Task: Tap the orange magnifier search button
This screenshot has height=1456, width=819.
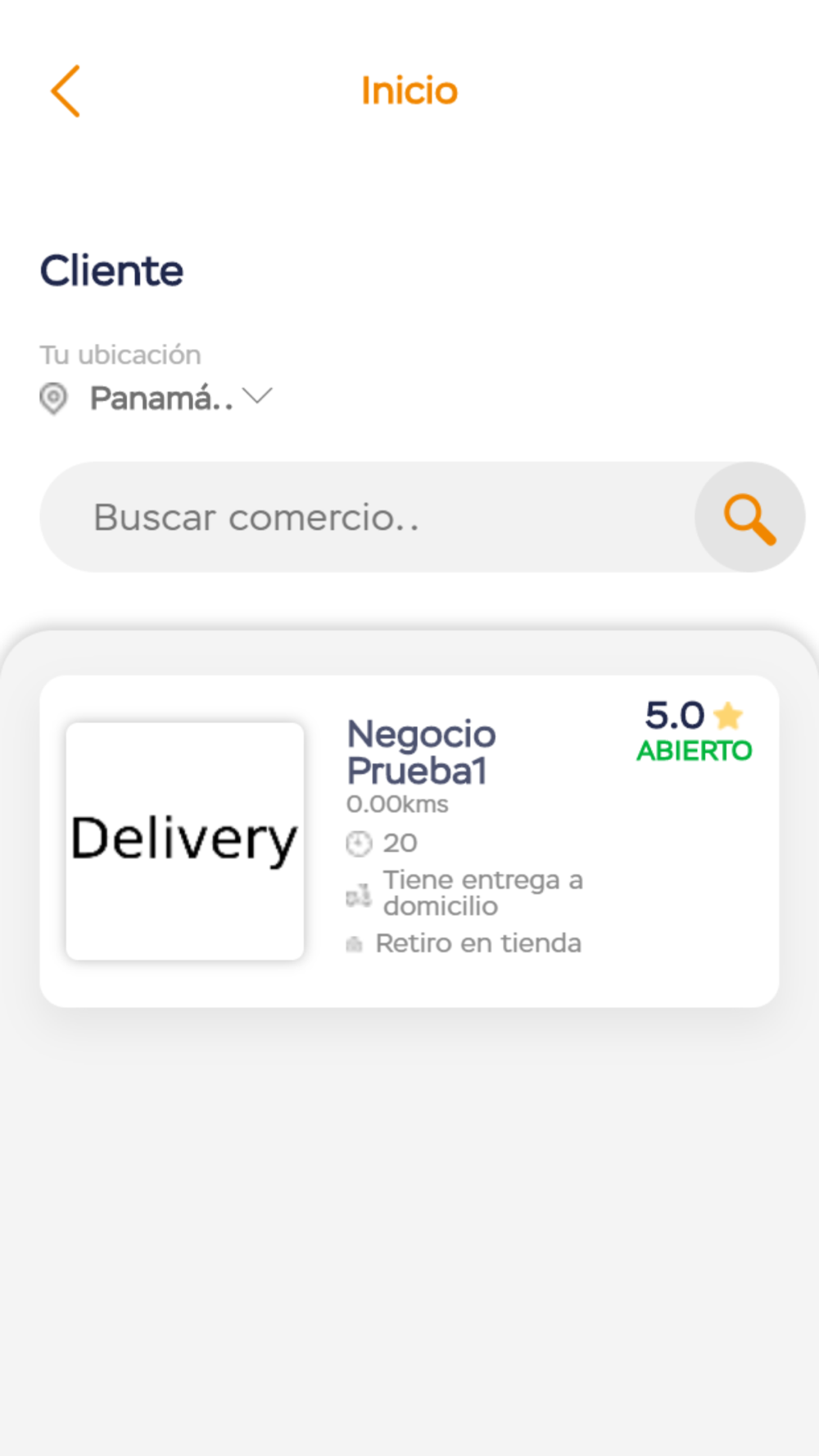Action: tap(749, 518)
